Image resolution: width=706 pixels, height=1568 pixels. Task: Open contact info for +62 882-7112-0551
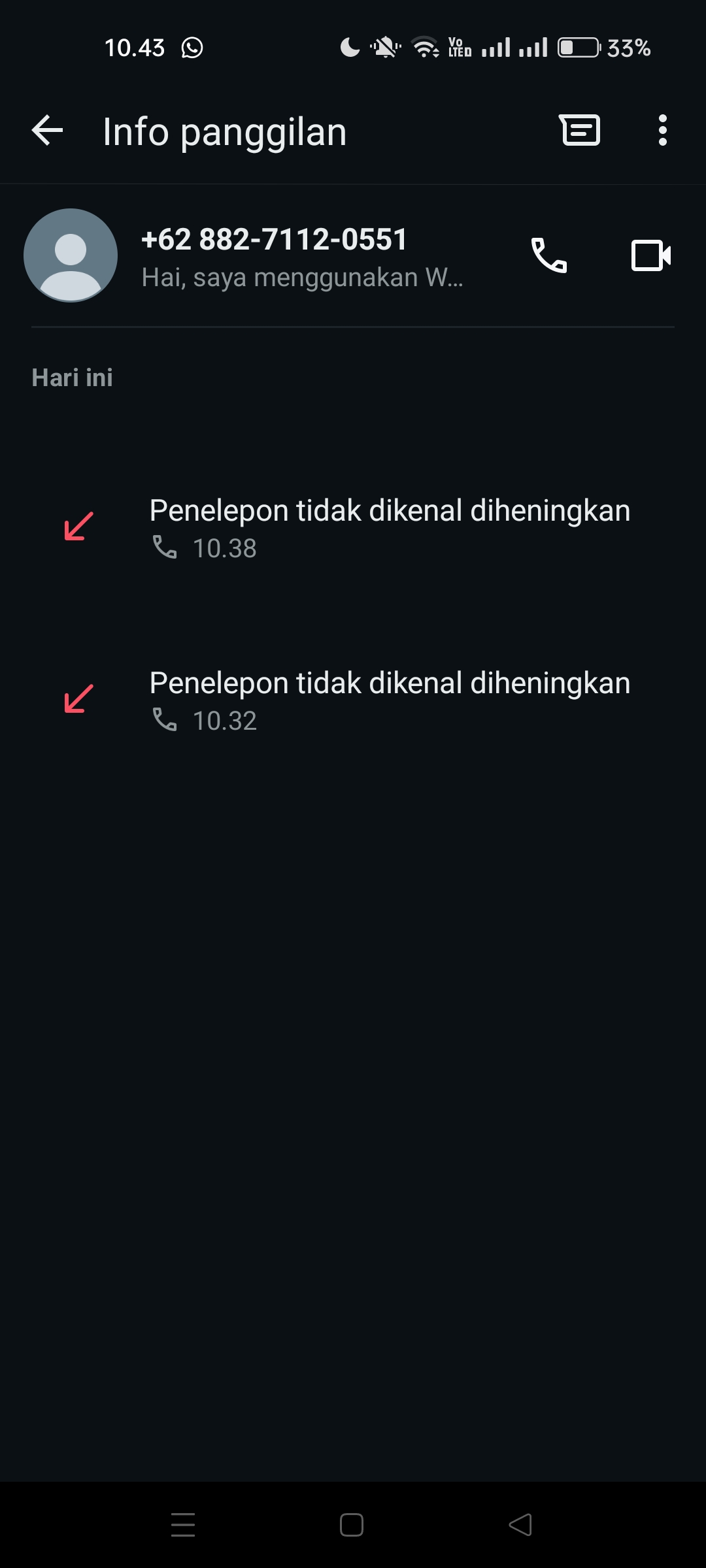275,256
